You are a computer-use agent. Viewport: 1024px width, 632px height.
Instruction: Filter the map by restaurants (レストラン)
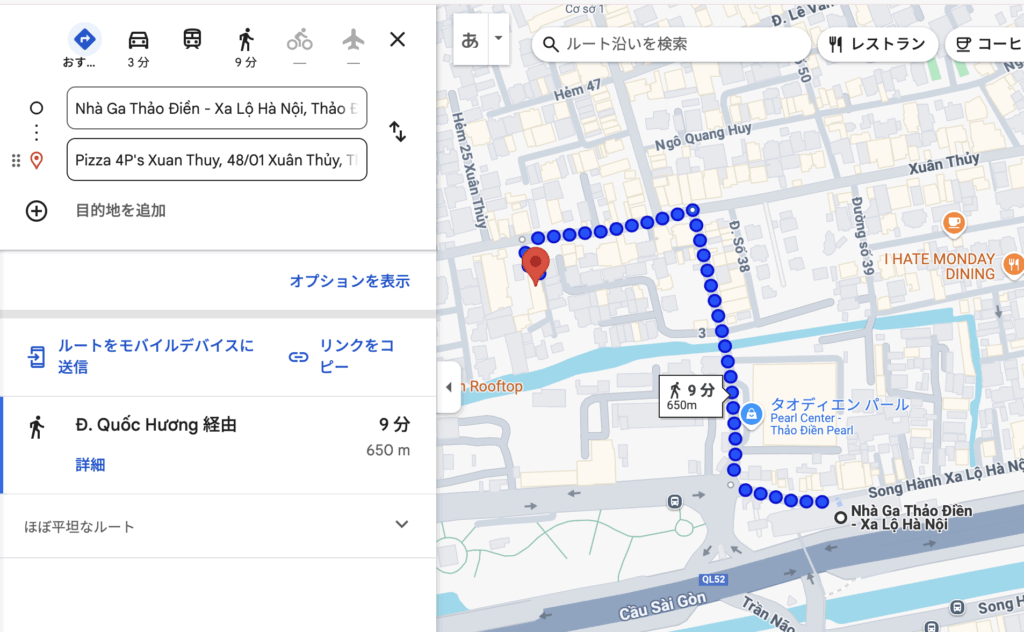(x=878, y=44)
